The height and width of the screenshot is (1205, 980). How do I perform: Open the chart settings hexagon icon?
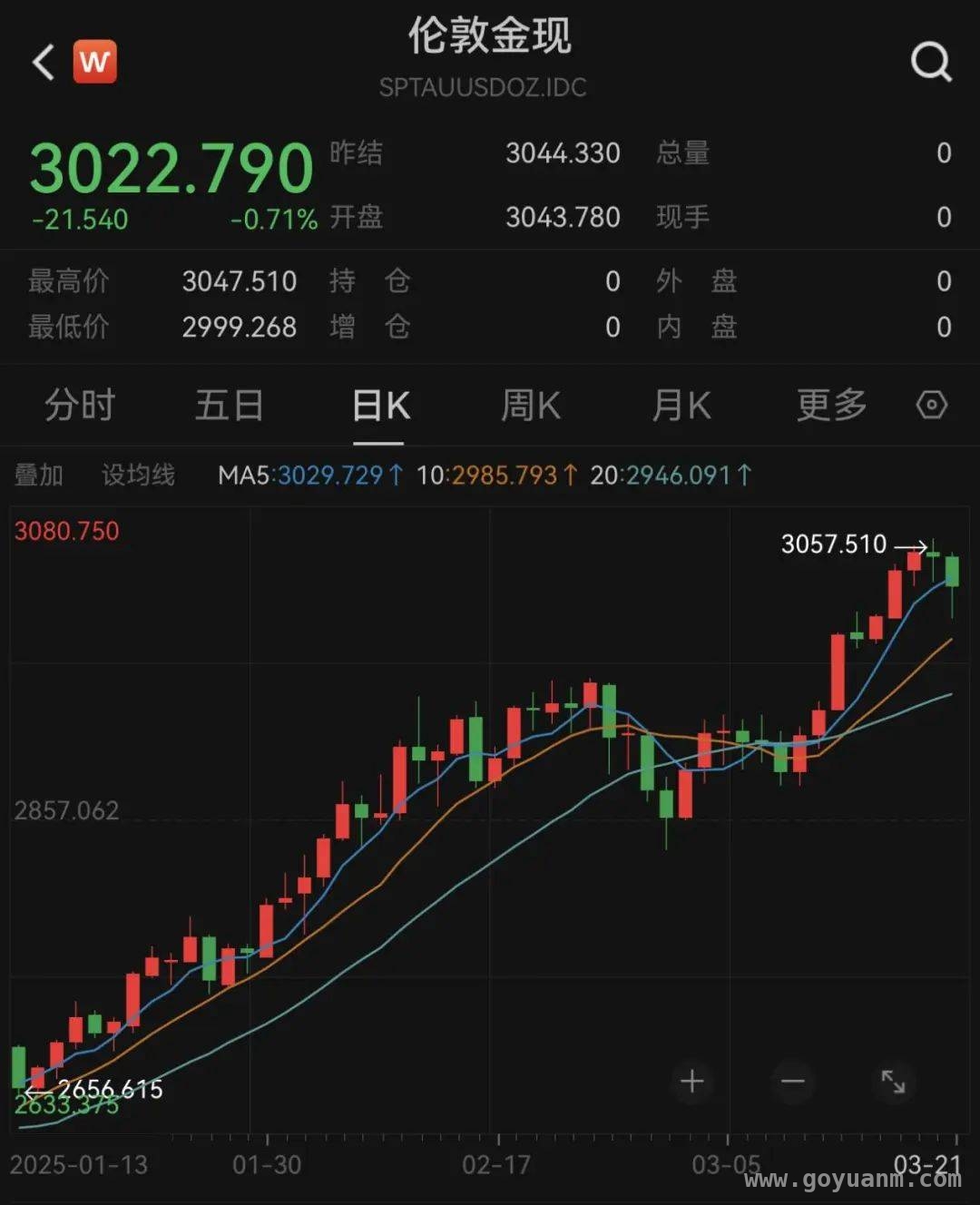(932, 405)
